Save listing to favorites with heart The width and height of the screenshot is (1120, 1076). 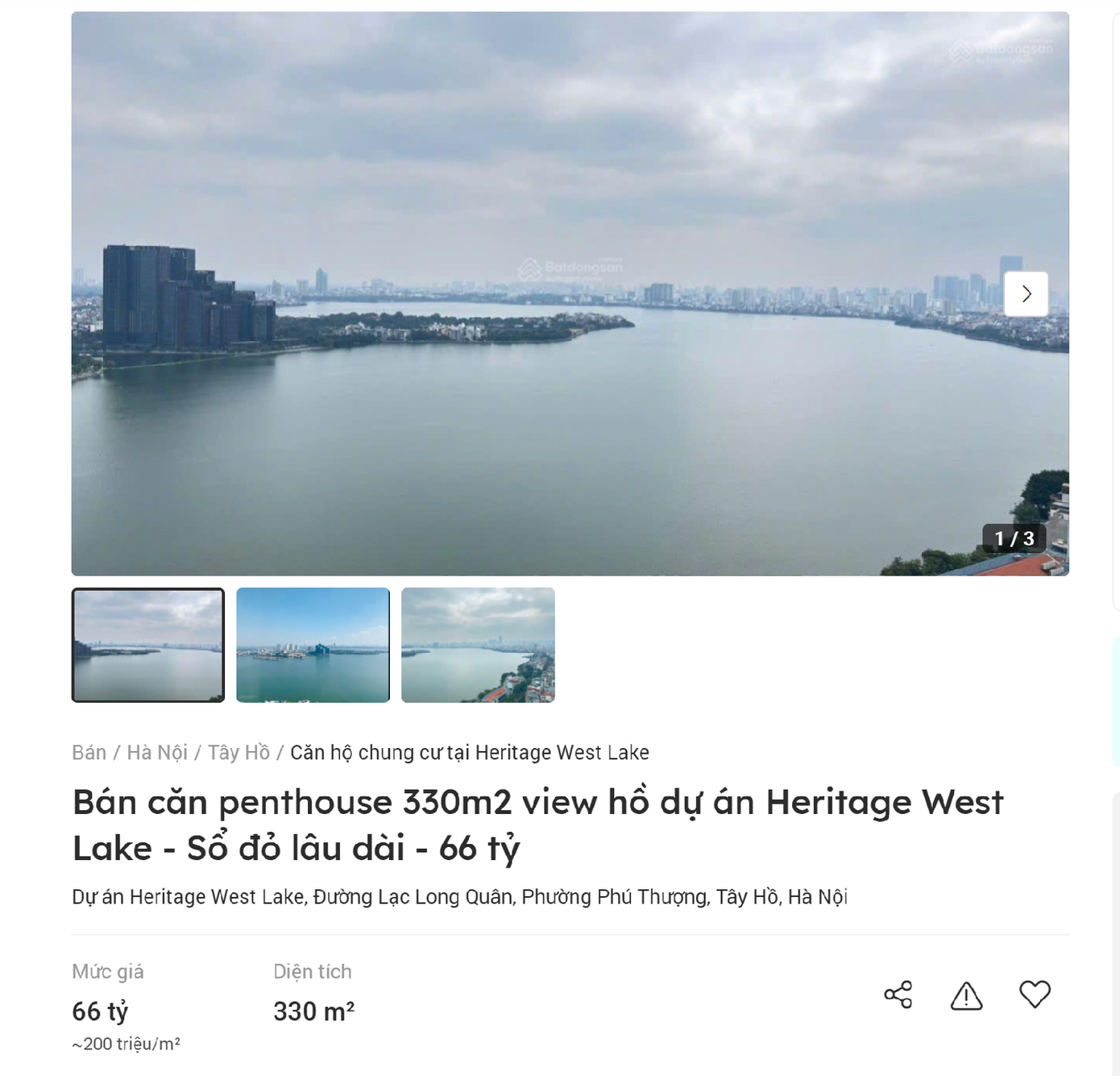(x=1035, y=995)
